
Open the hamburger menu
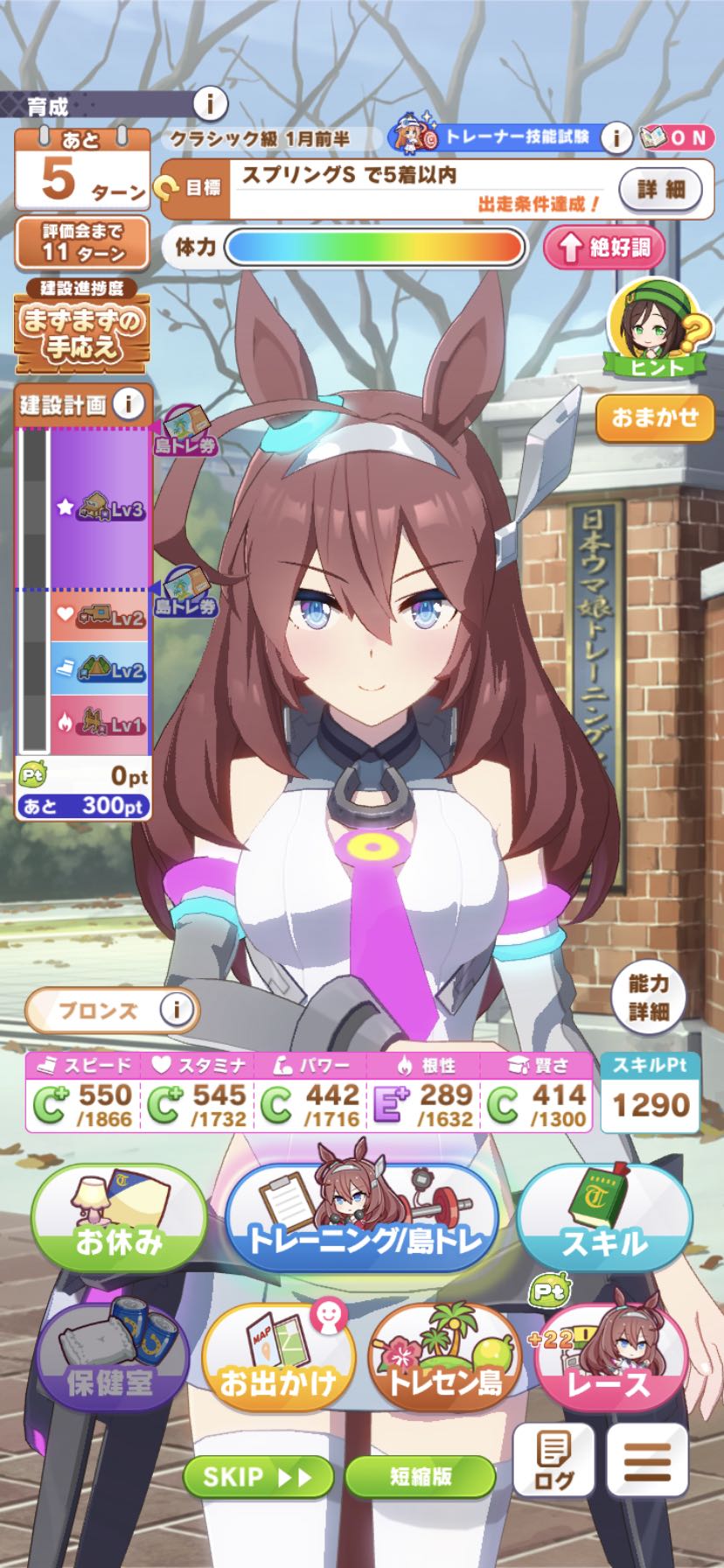pyautogui.click(x=647, y=1460)
